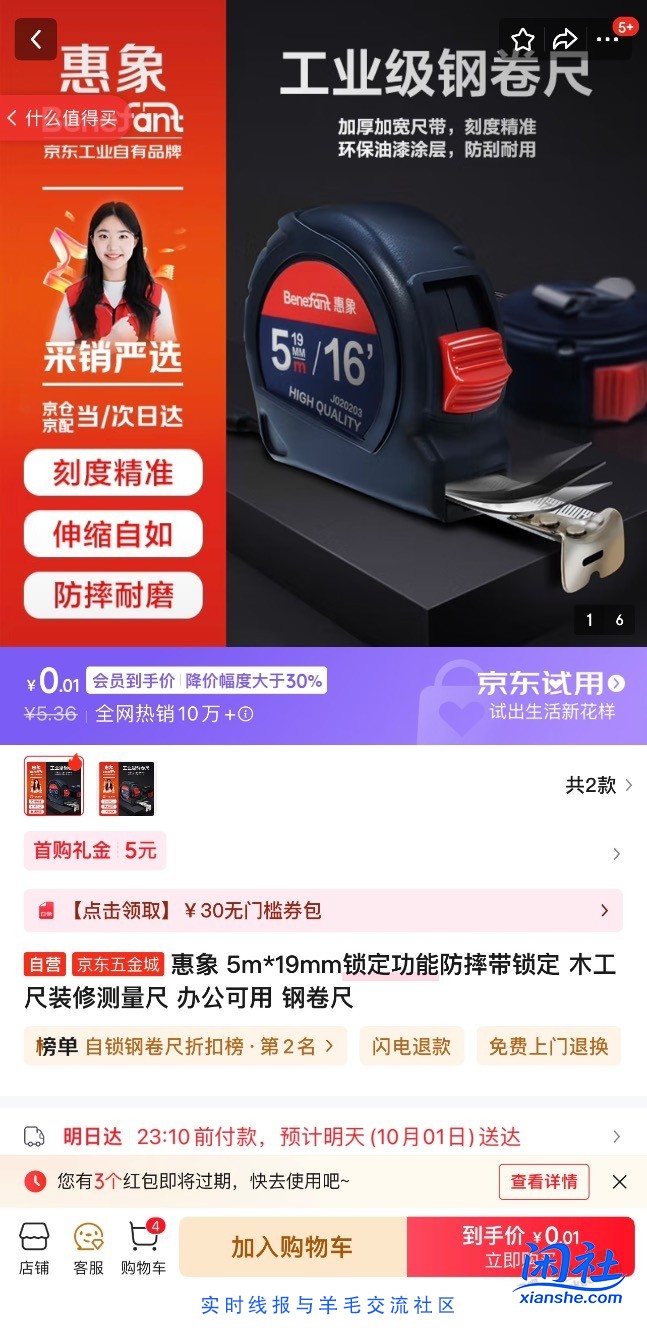Return to 什么值得买 app

62,118
